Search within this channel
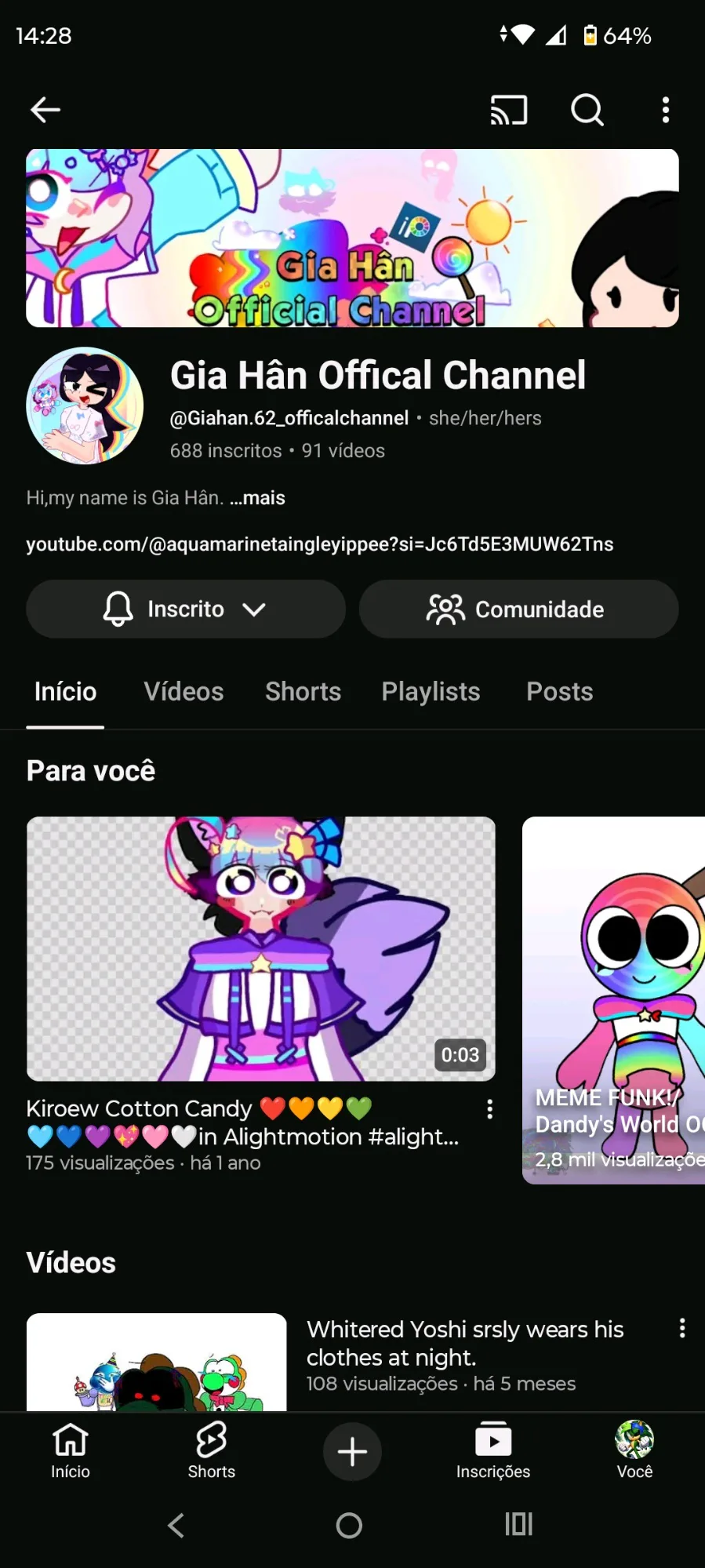The width and height of the screenshot is (705, 1568). click(587, 110)
